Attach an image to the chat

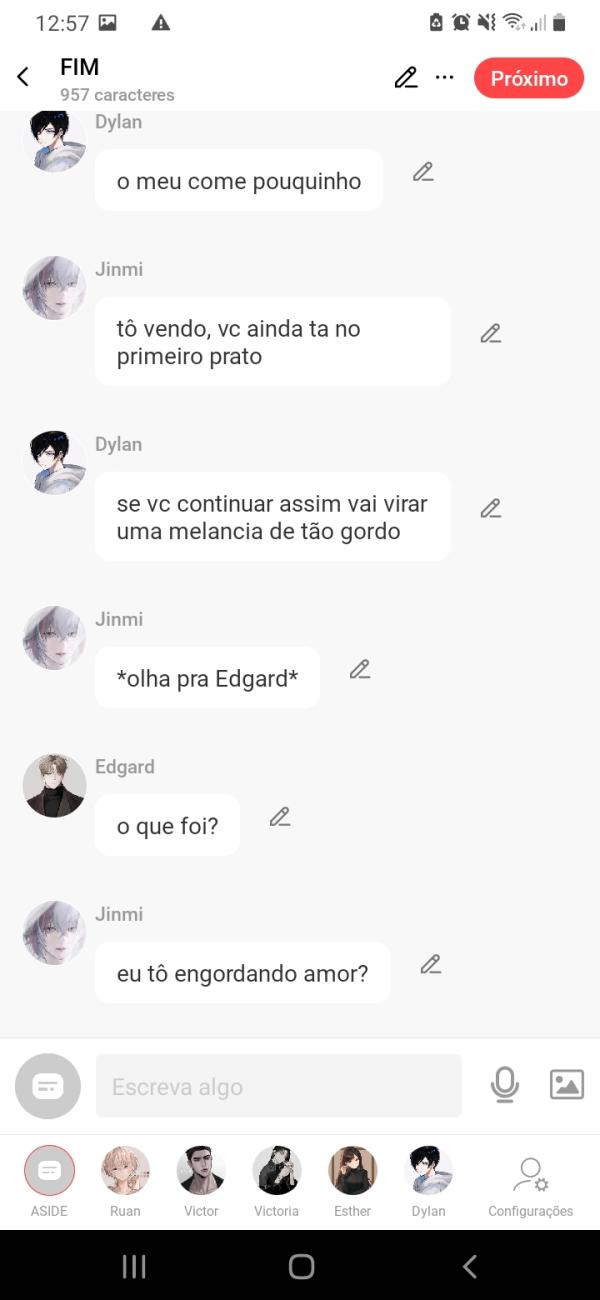click(567, 1085)
